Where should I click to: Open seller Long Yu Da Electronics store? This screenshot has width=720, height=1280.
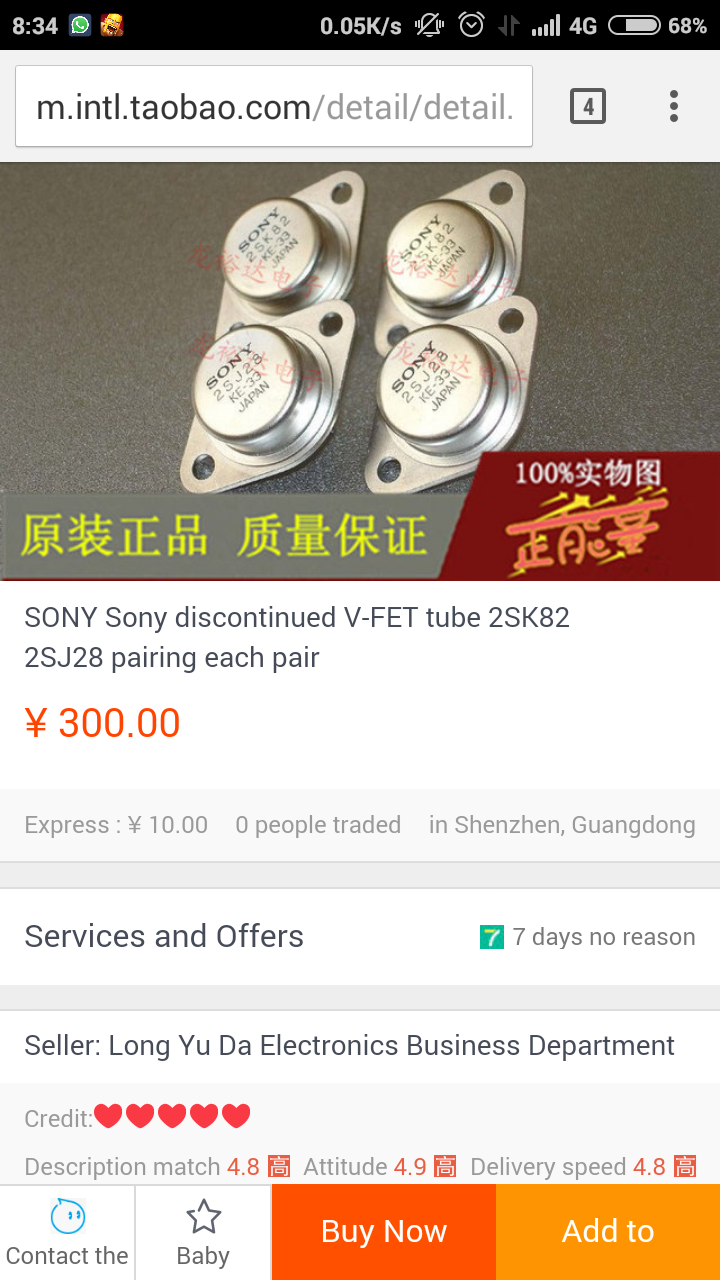360,1046
